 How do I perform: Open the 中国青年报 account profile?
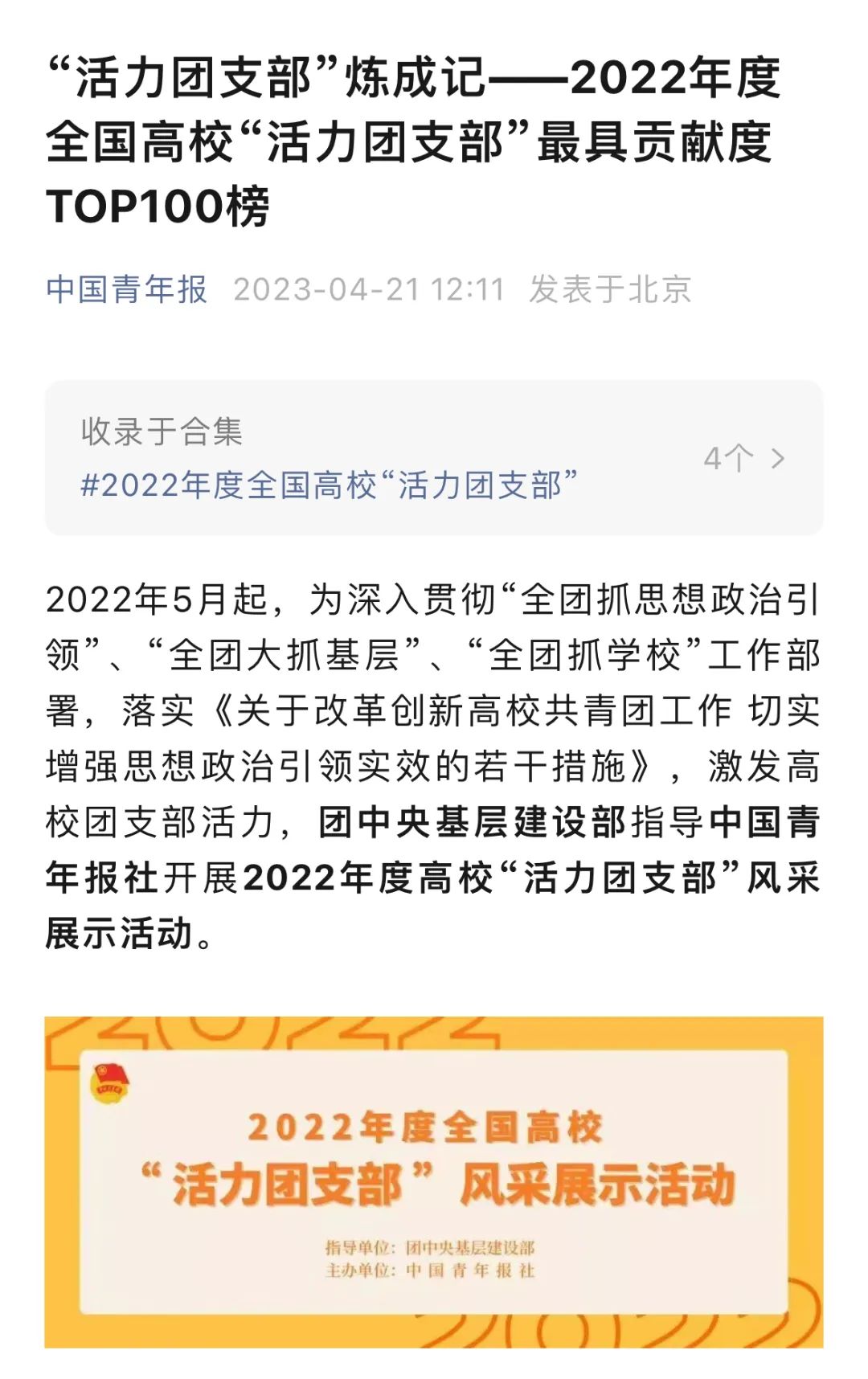(x=127, y=289)
